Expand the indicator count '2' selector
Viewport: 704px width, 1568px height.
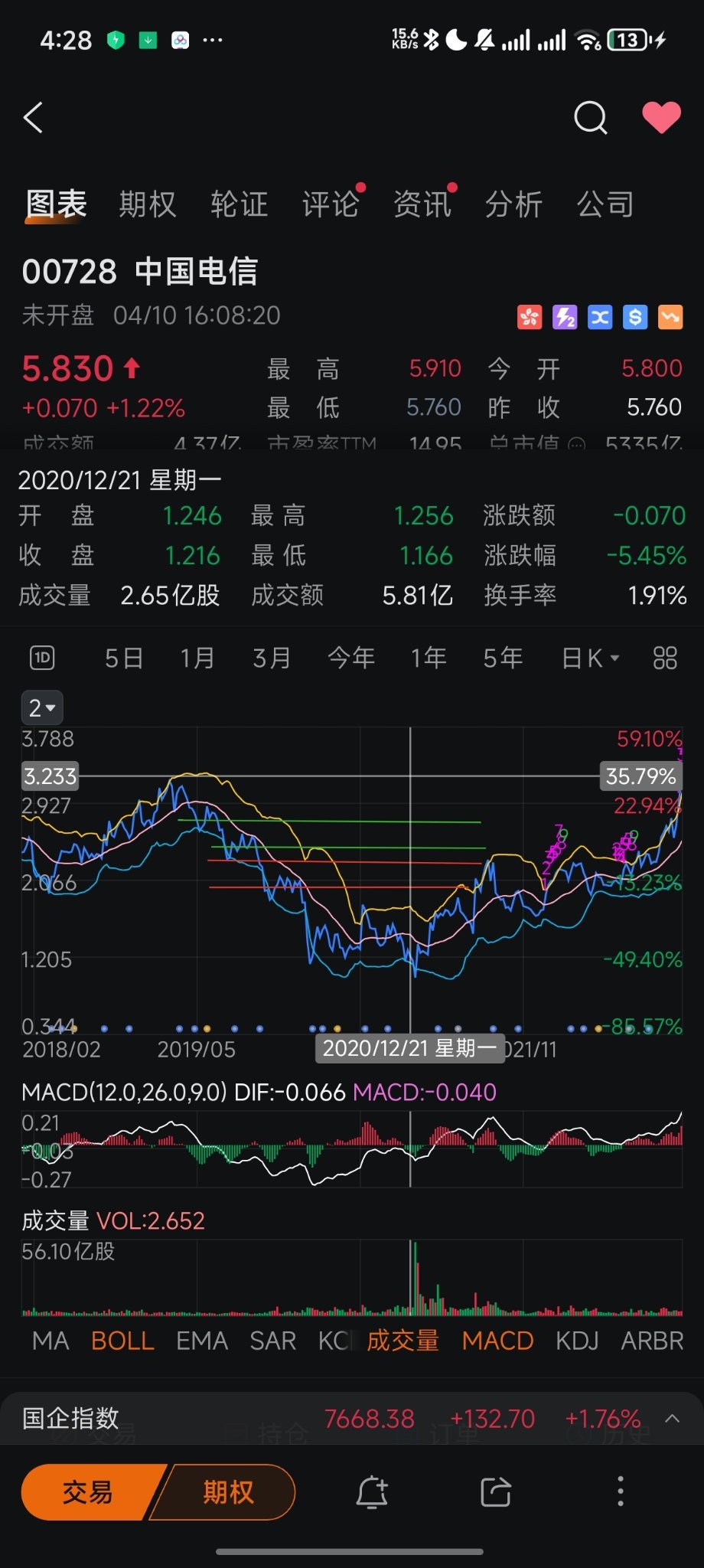tap(41, 707)
